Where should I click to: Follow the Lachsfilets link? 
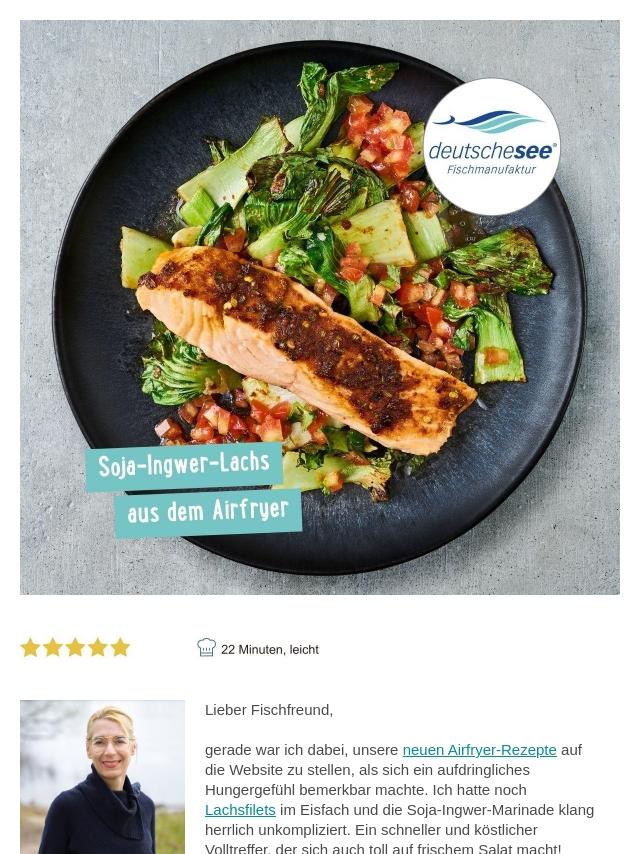pos(240,810)
